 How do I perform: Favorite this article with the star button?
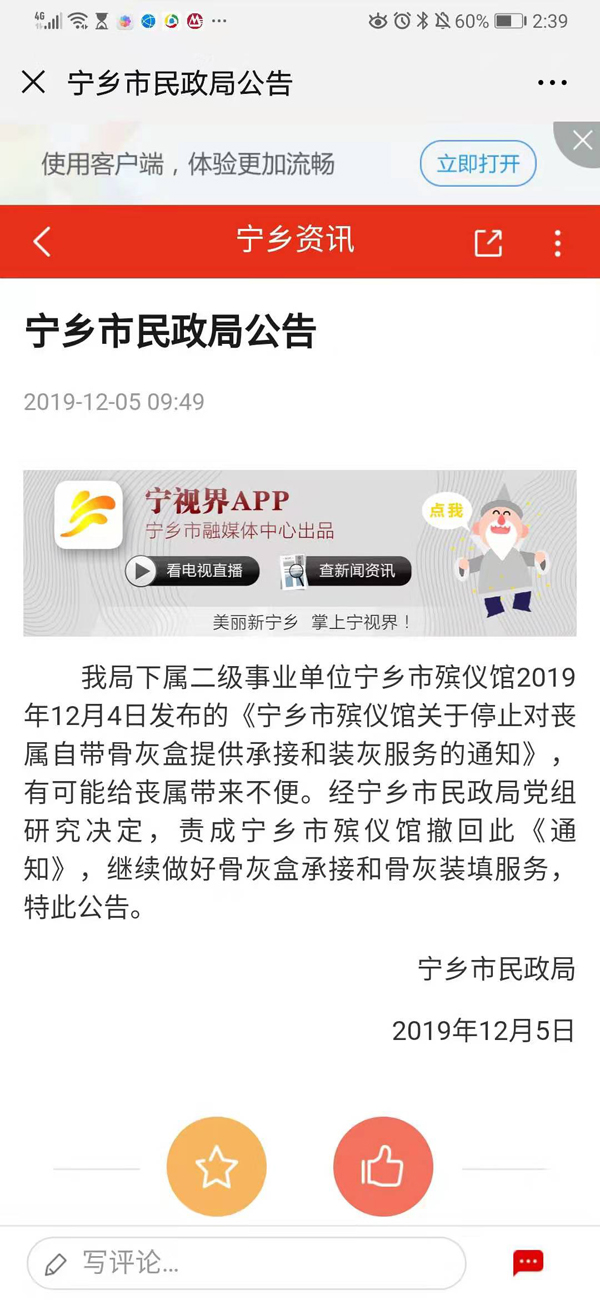[x=216, y=1166]
